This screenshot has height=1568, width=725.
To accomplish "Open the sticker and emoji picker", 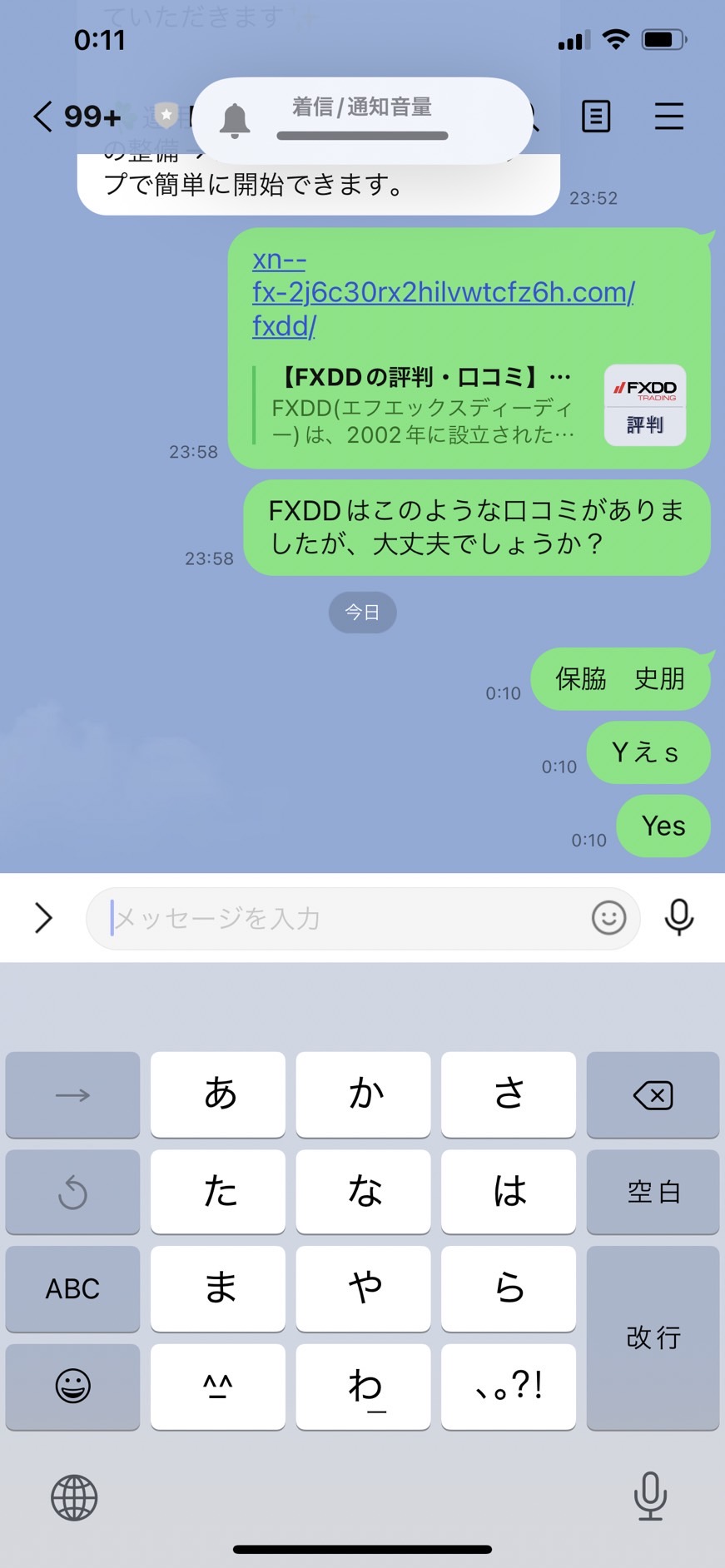I will tap(608, 918).
